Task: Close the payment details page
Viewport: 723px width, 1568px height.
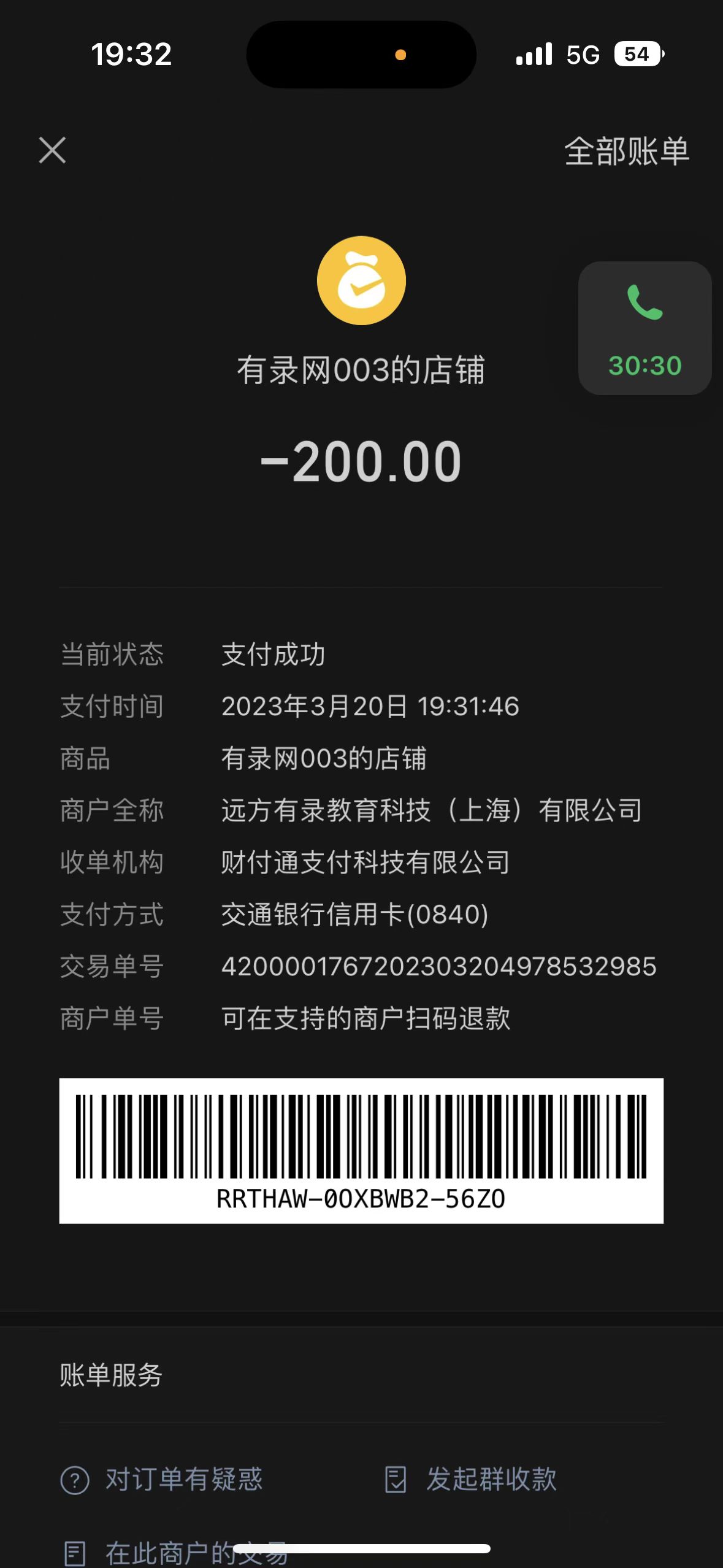Action: coord(52,150)
